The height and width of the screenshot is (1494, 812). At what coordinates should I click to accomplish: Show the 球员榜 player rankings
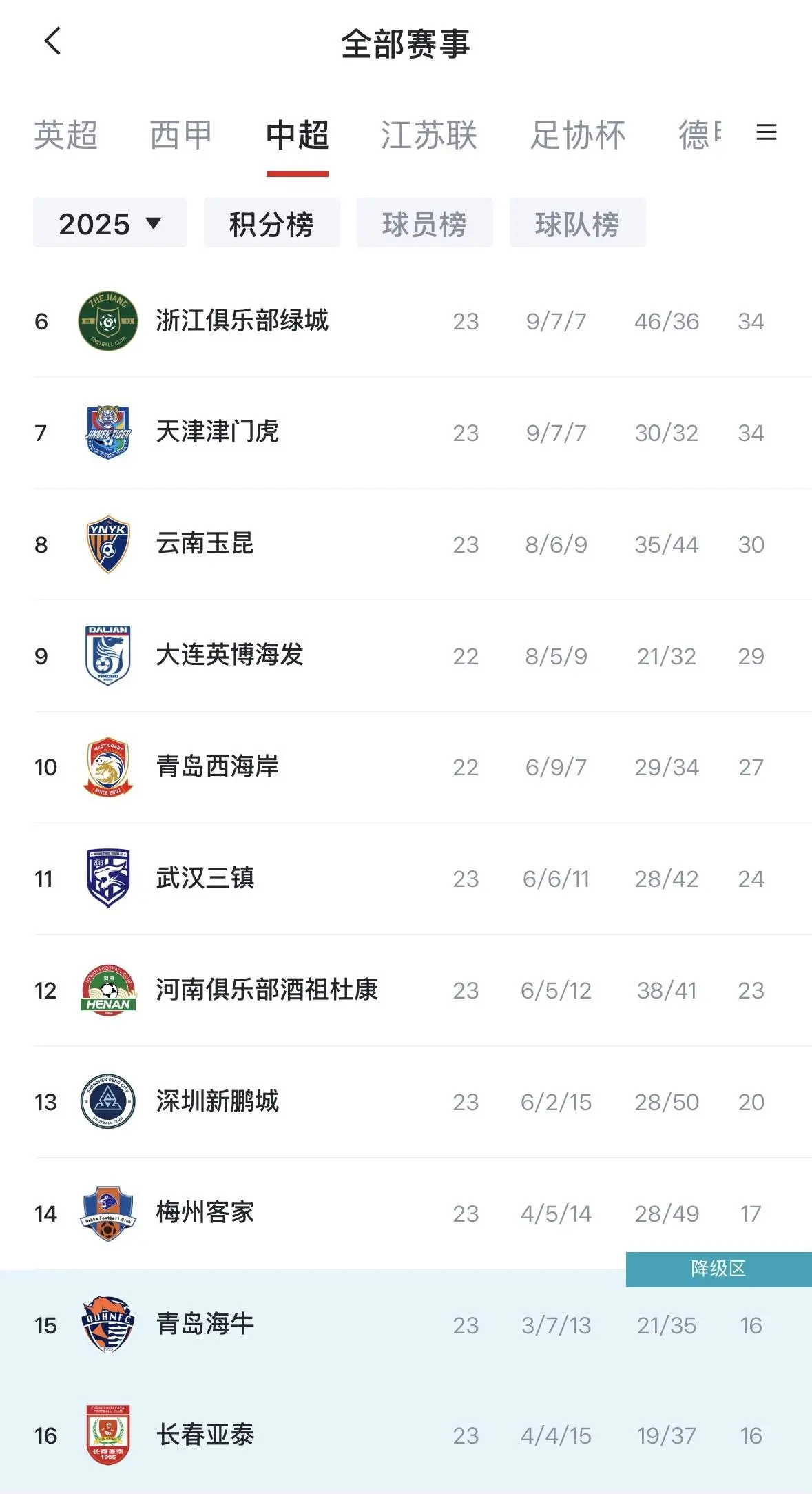[x=424, y=223]
